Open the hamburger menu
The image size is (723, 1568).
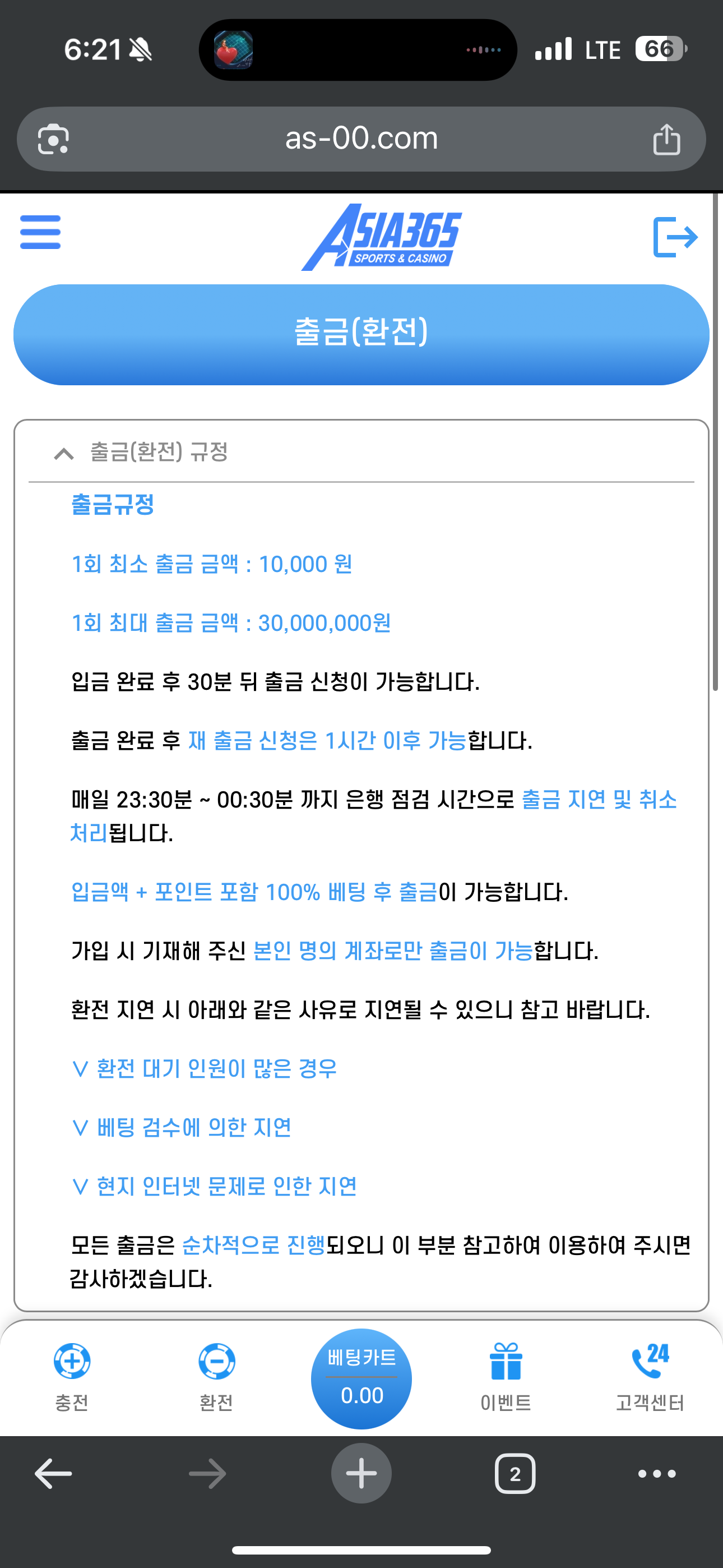40,232
